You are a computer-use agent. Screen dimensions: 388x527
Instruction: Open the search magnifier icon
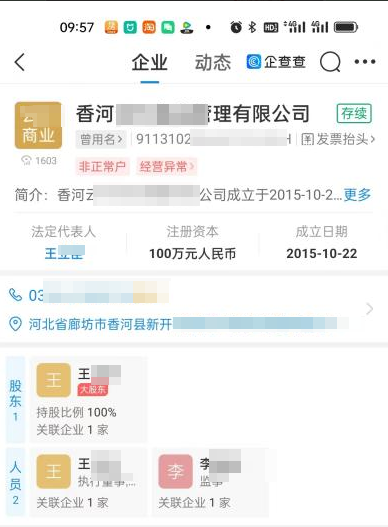point(330,62)
